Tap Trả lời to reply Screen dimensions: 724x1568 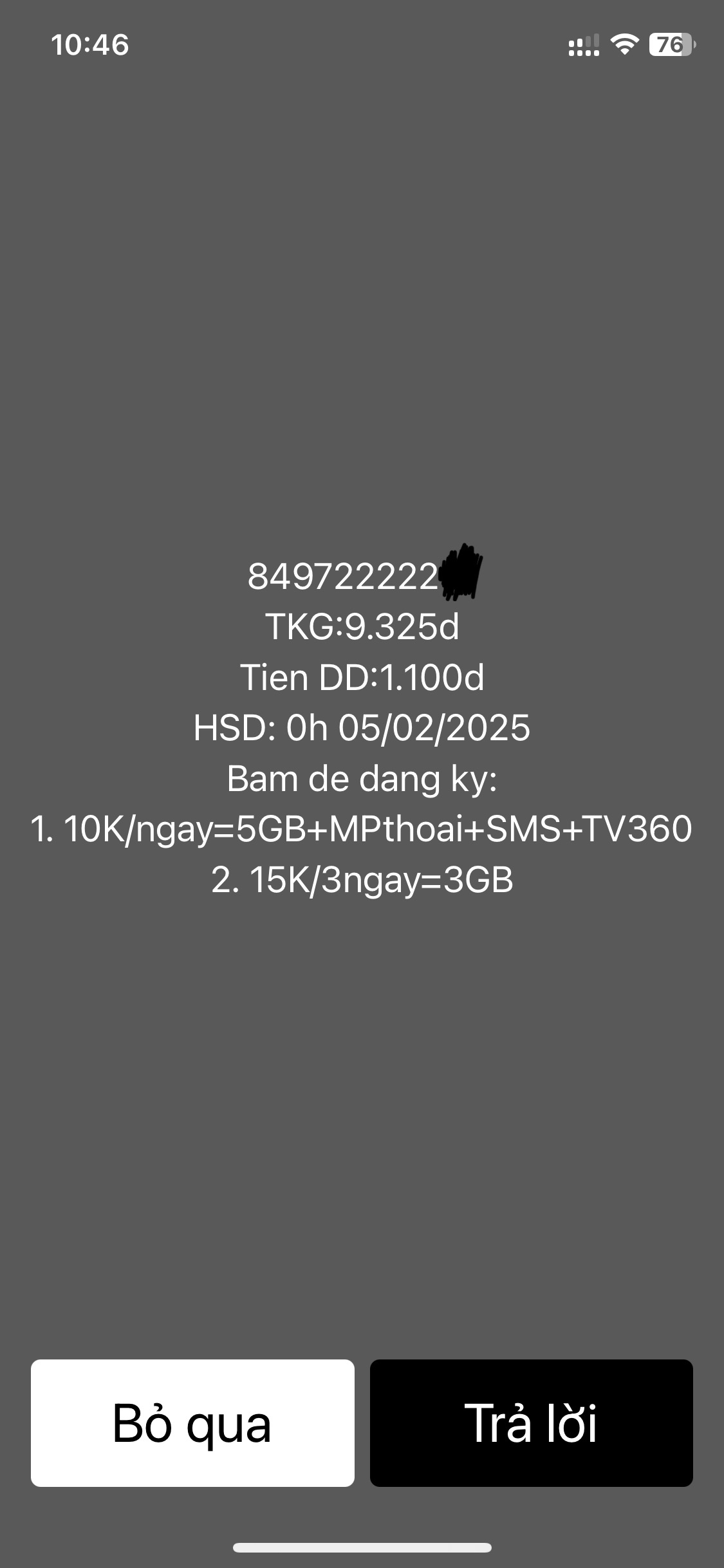[x=531, y=1423]
